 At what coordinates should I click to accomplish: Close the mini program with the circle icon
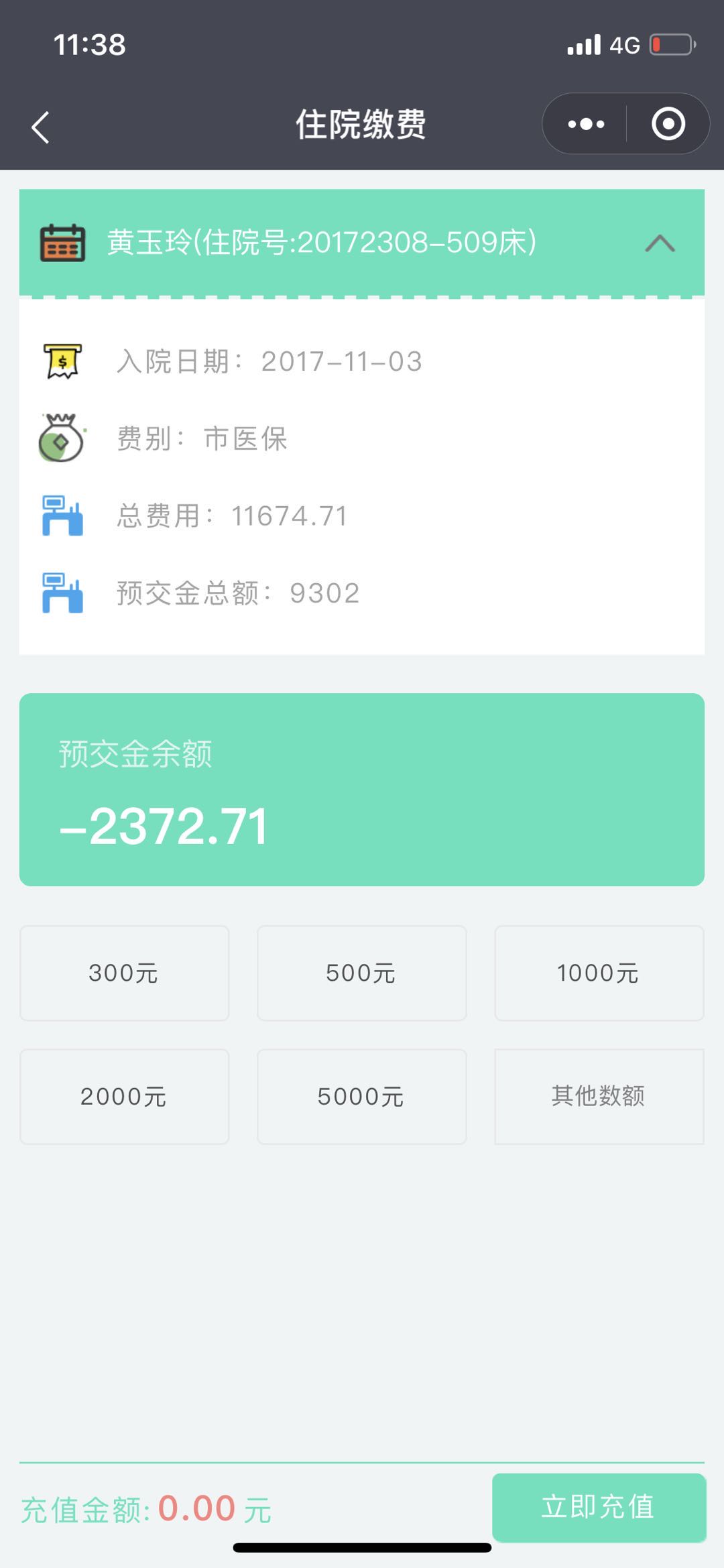click(x=668, y=124)
